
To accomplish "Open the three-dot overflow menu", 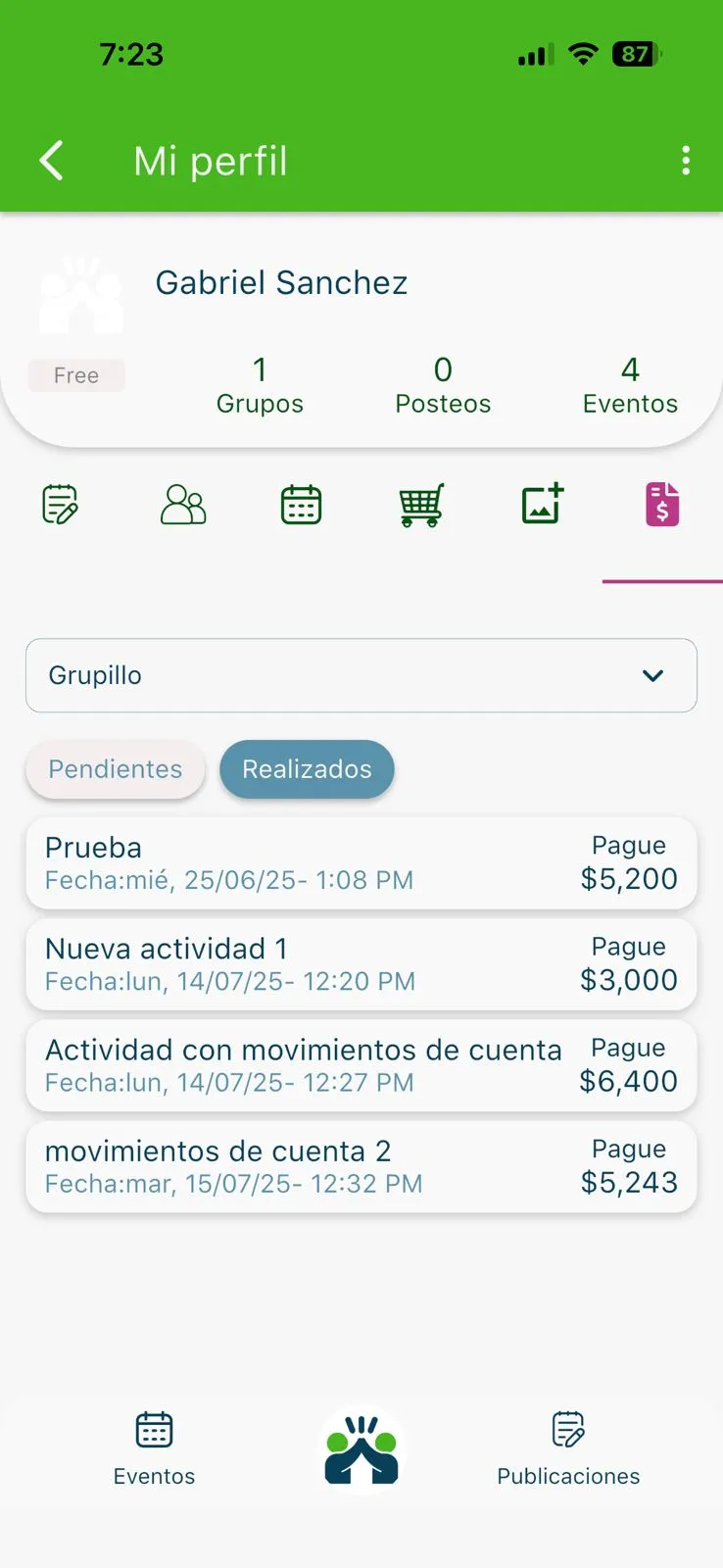I will click(x=686, y=161).
